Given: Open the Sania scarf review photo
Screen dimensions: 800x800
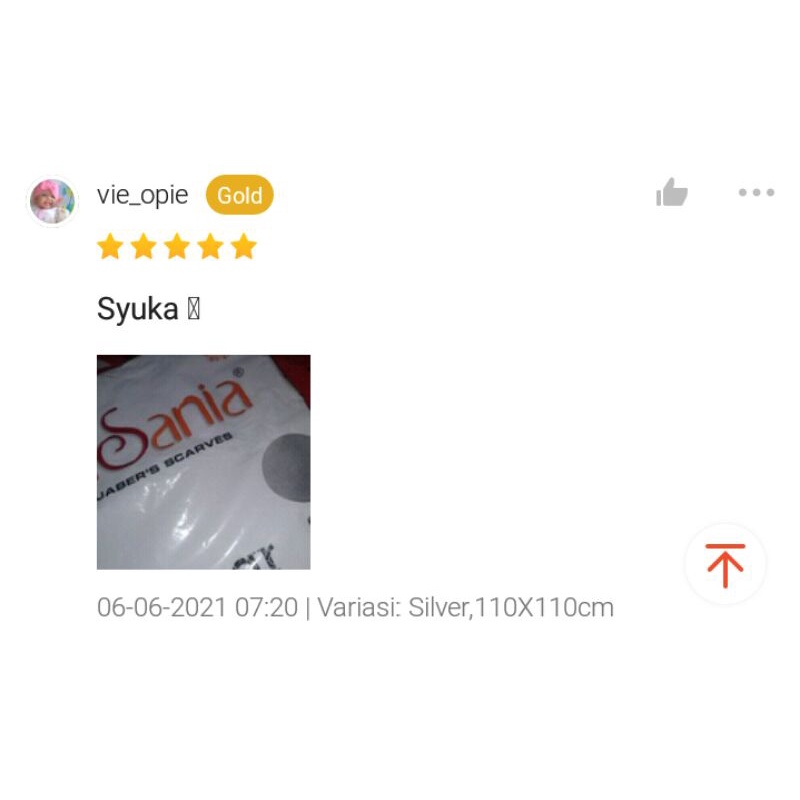Looking at the screenshot, I should pos(203,462).
